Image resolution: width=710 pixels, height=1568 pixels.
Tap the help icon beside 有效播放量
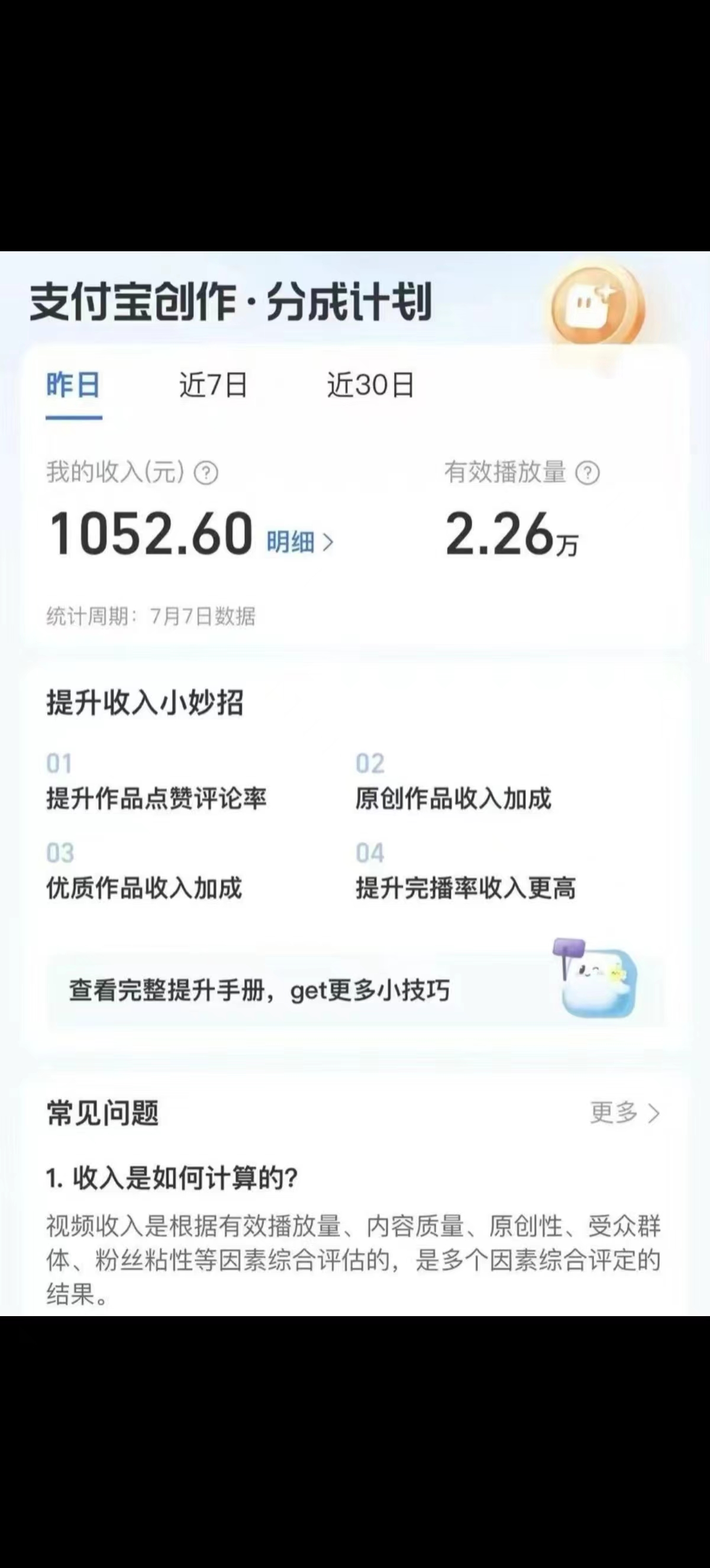pyautogui.click(x=588, y=473)
